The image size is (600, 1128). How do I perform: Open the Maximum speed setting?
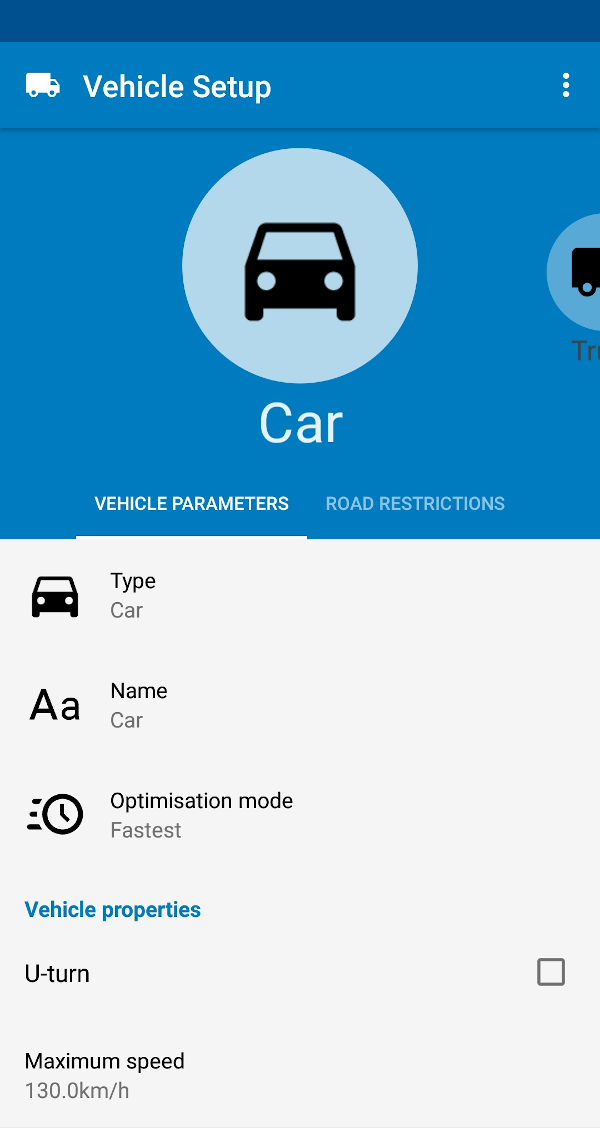300,1075
